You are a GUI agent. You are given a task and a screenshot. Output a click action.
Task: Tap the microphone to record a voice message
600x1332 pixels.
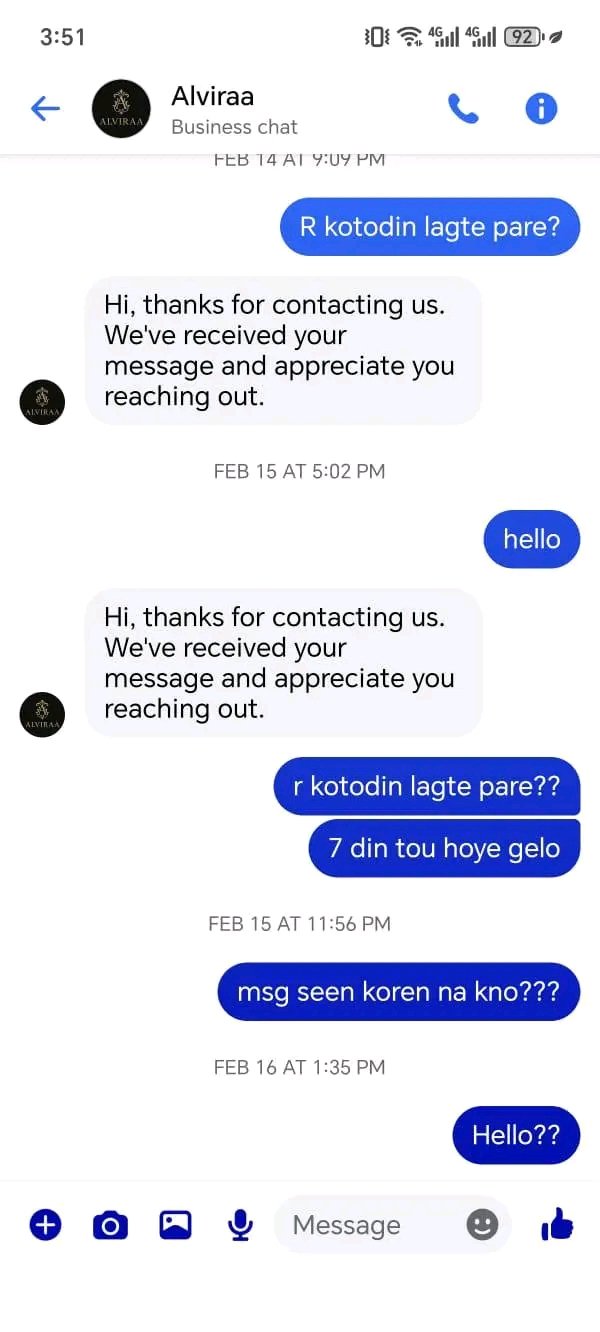pyautogui.click(x=240, y=1224)
